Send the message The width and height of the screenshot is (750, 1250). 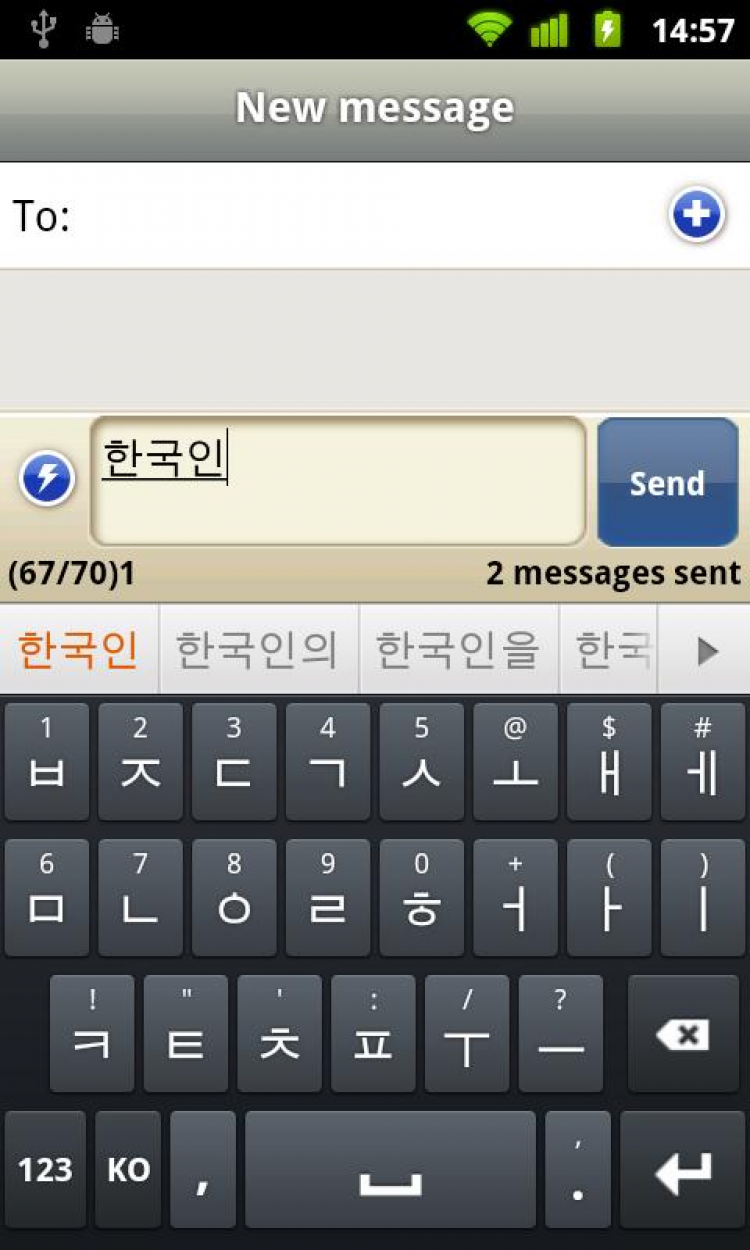coord(667,482)
